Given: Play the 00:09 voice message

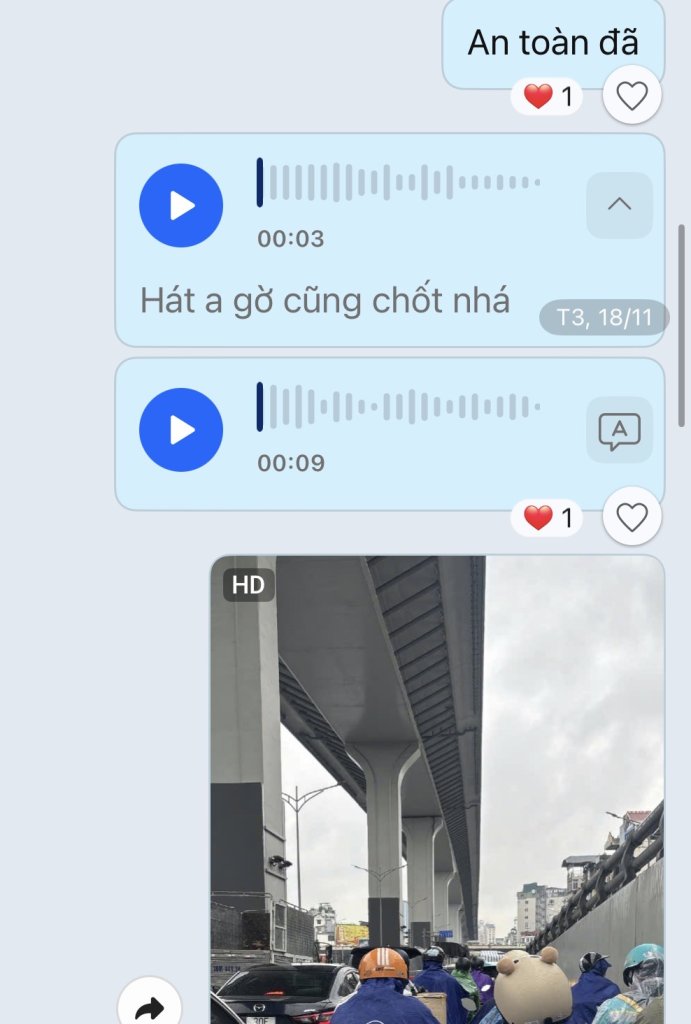Looking at the screenshot, I should [181, 429].
